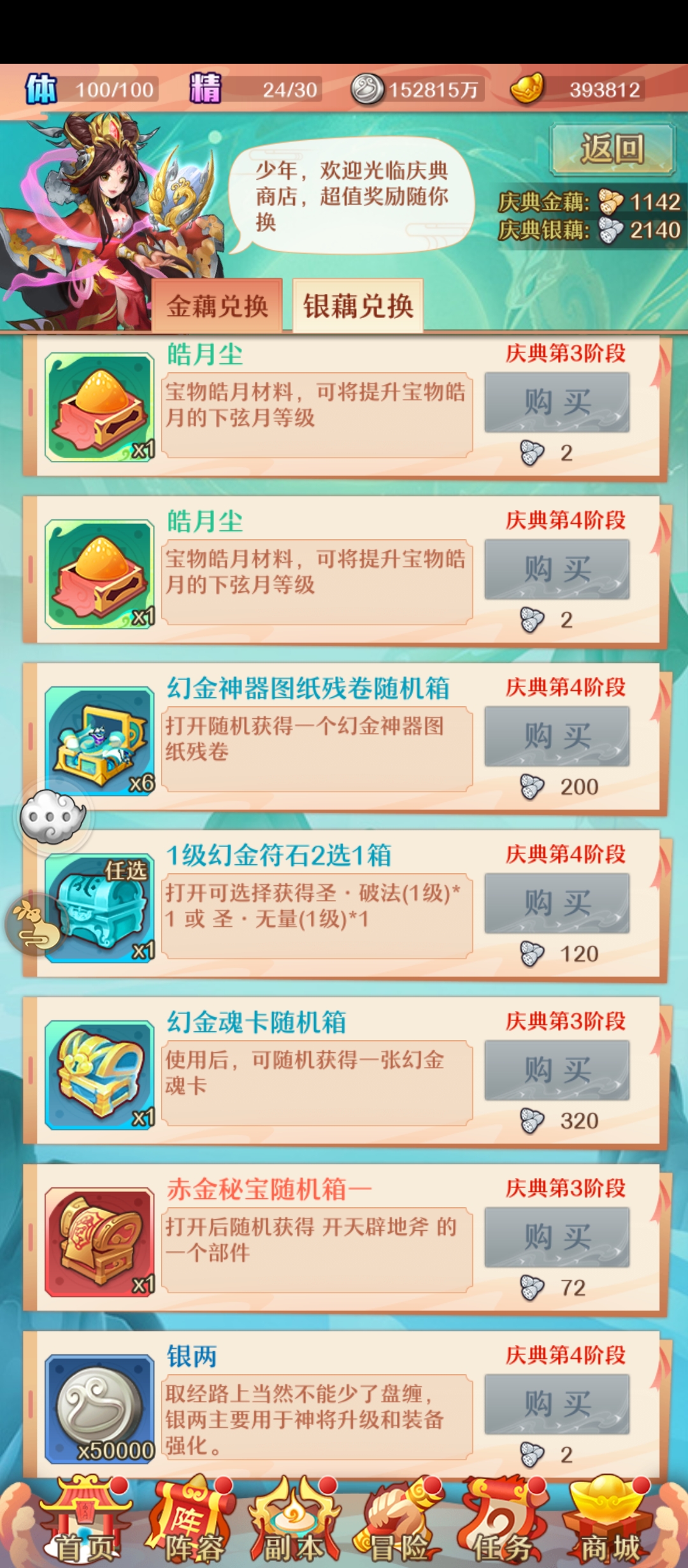Screen dimensions: 688x1568
Task: View 幻金魂卡随机箱 item icon details
Action: pos(100,1075)
